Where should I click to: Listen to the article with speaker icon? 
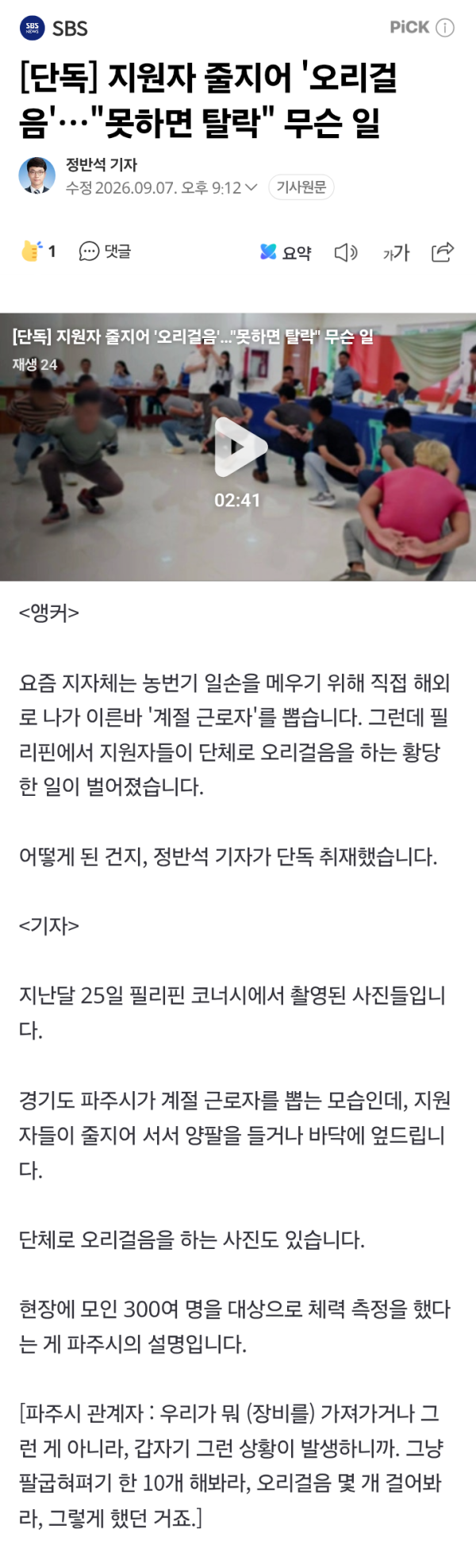[x=346, y=252]
